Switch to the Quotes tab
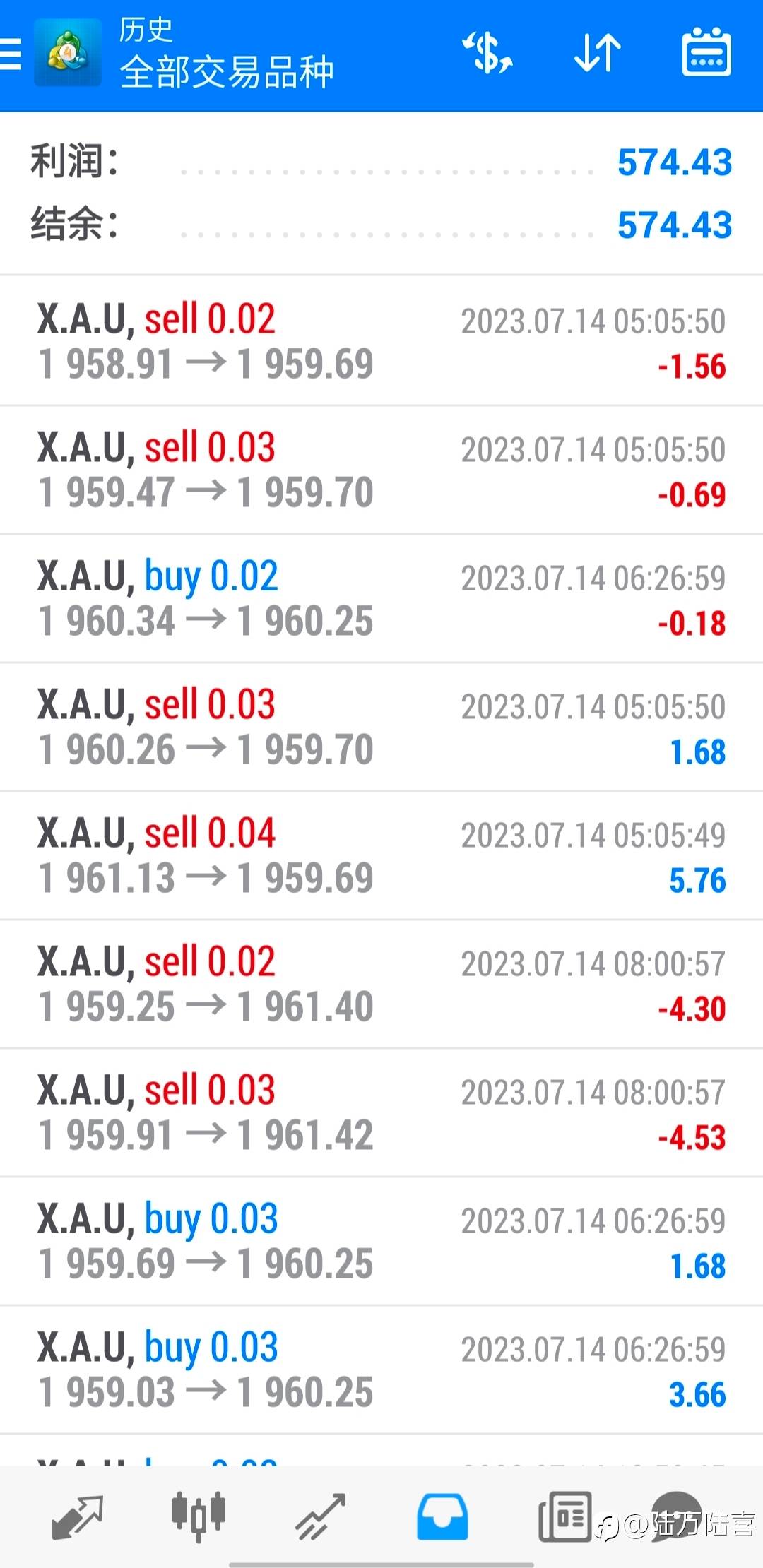 pos(78,1516)
